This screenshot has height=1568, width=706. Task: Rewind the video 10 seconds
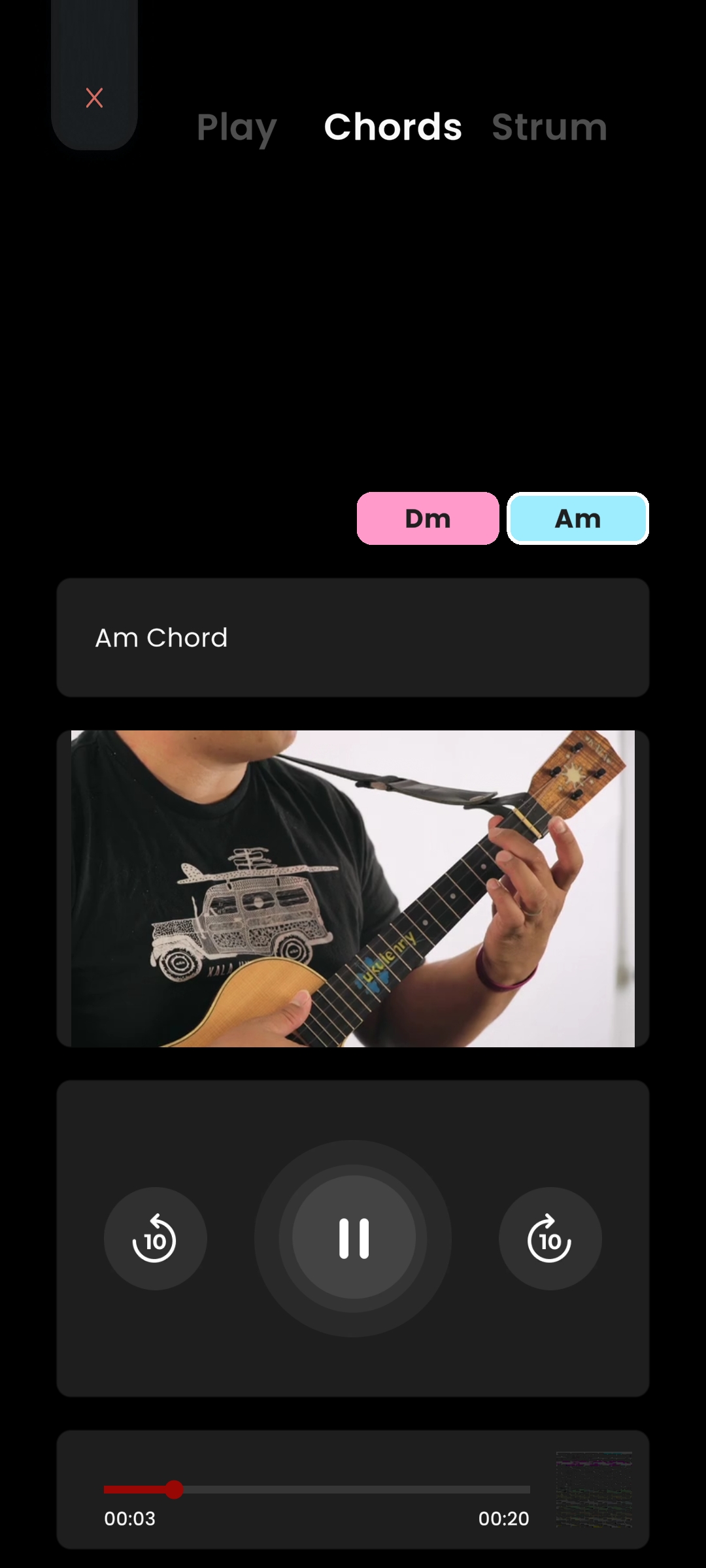tap(155, 1238)
